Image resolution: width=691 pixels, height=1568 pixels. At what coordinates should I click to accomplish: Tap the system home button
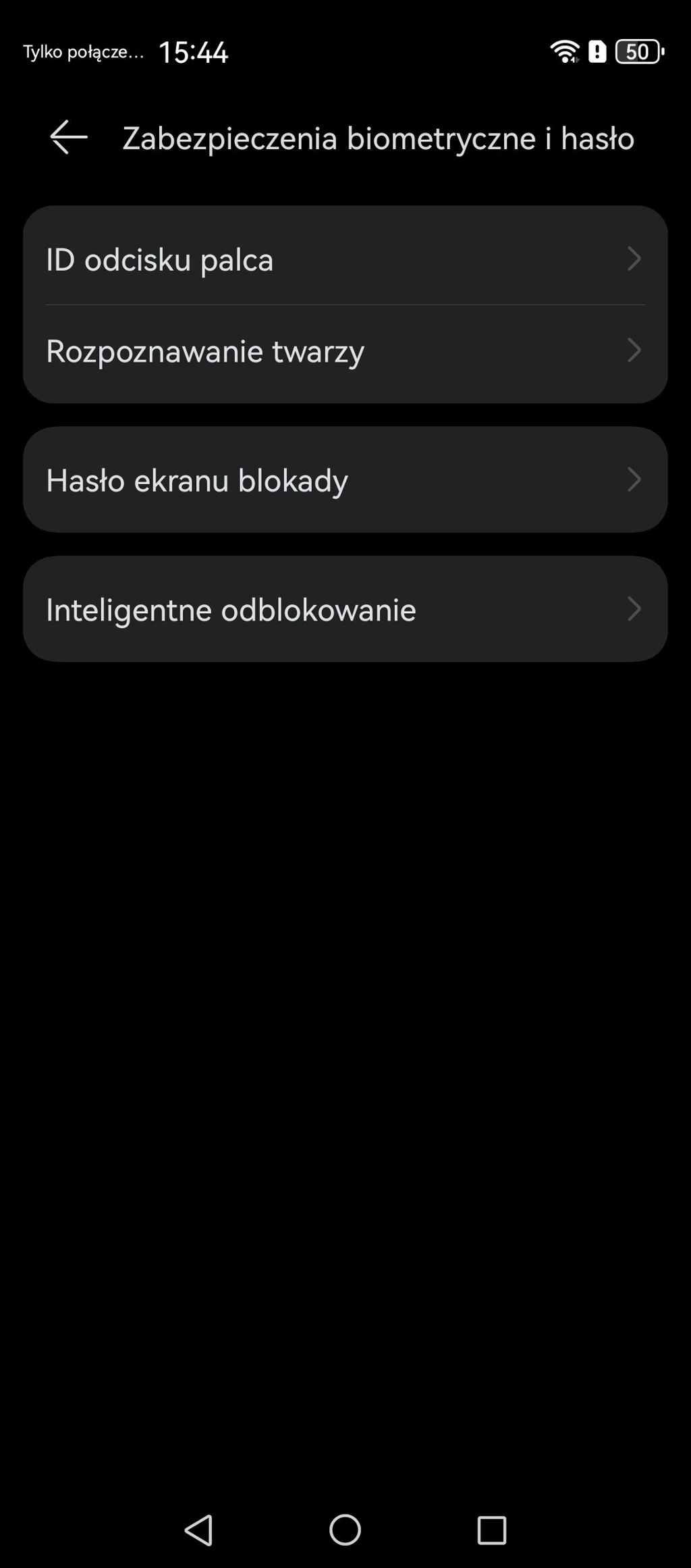[x=345, y=1529]
